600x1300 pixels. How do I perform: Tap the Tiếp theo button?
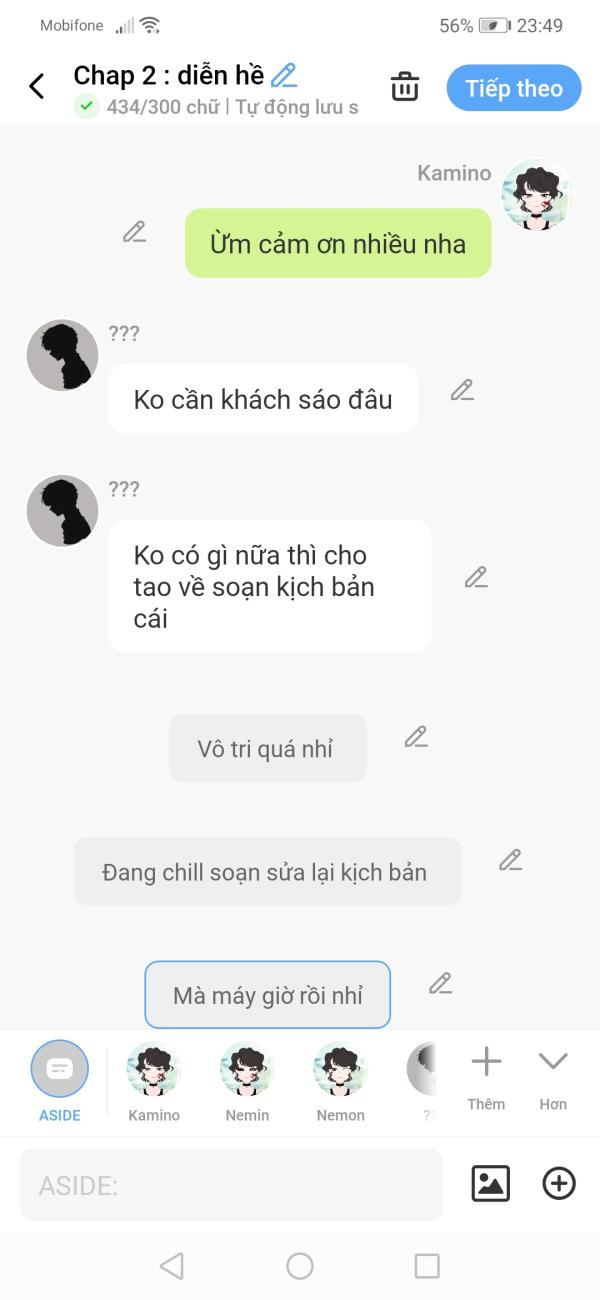[513, 88]
